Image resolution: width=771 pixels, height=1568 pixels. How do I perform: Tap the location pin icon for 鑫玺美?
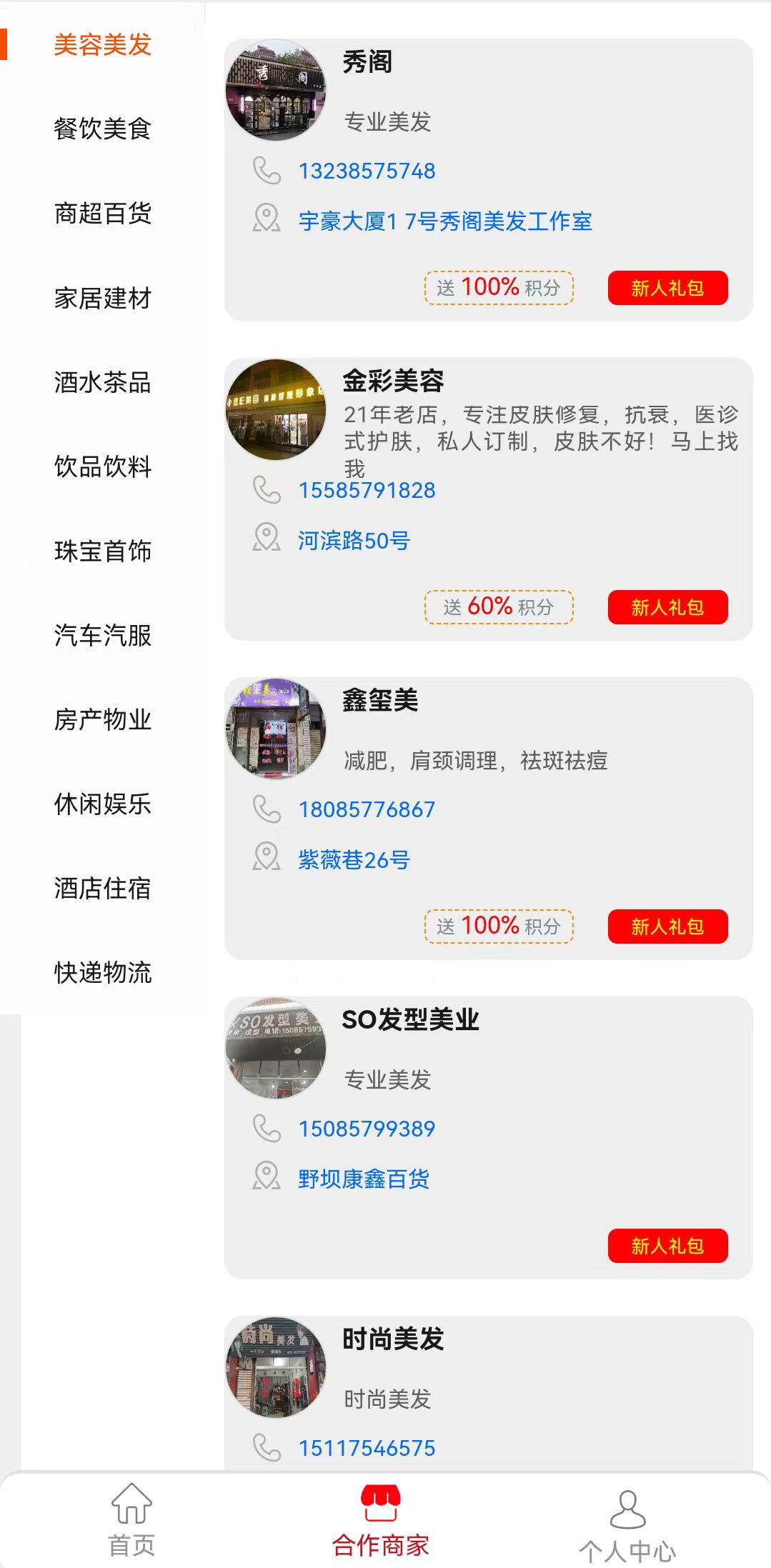click(266, 860)
